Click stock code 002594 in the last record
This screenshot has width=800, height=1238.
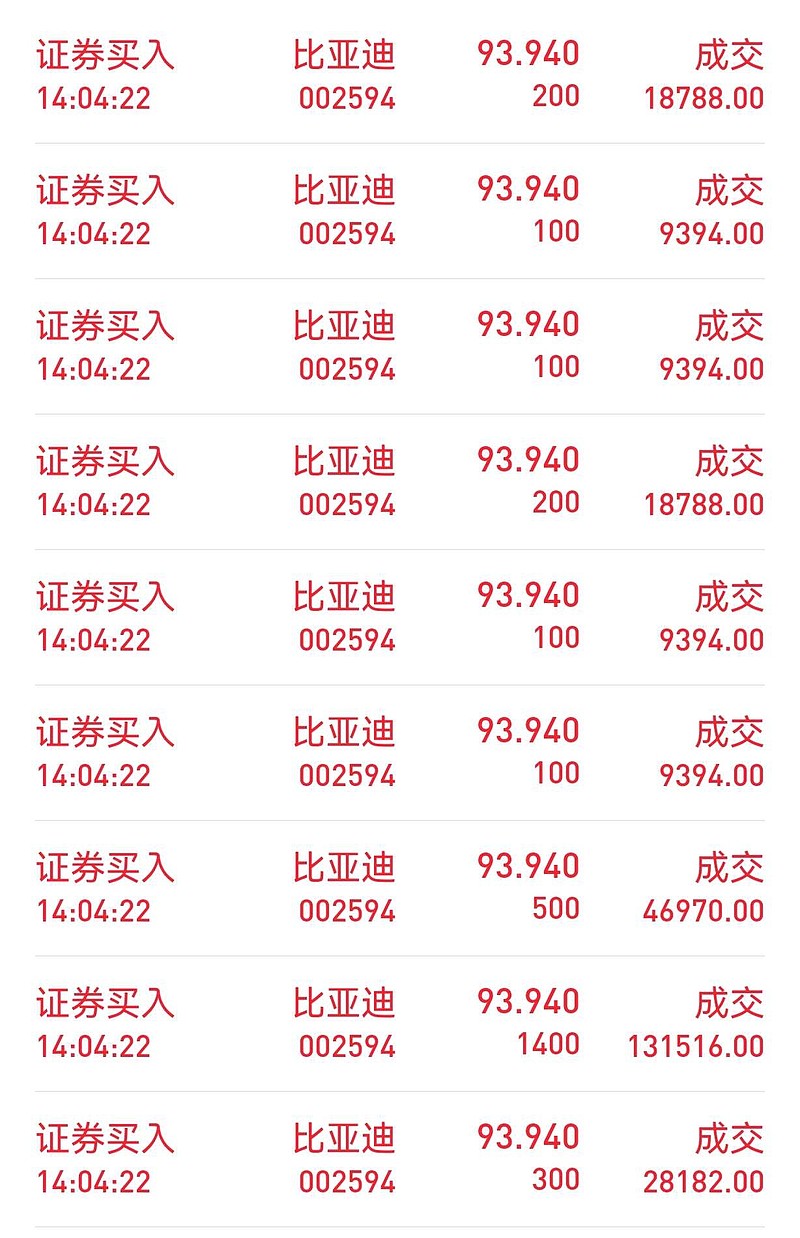(345, 1180)
